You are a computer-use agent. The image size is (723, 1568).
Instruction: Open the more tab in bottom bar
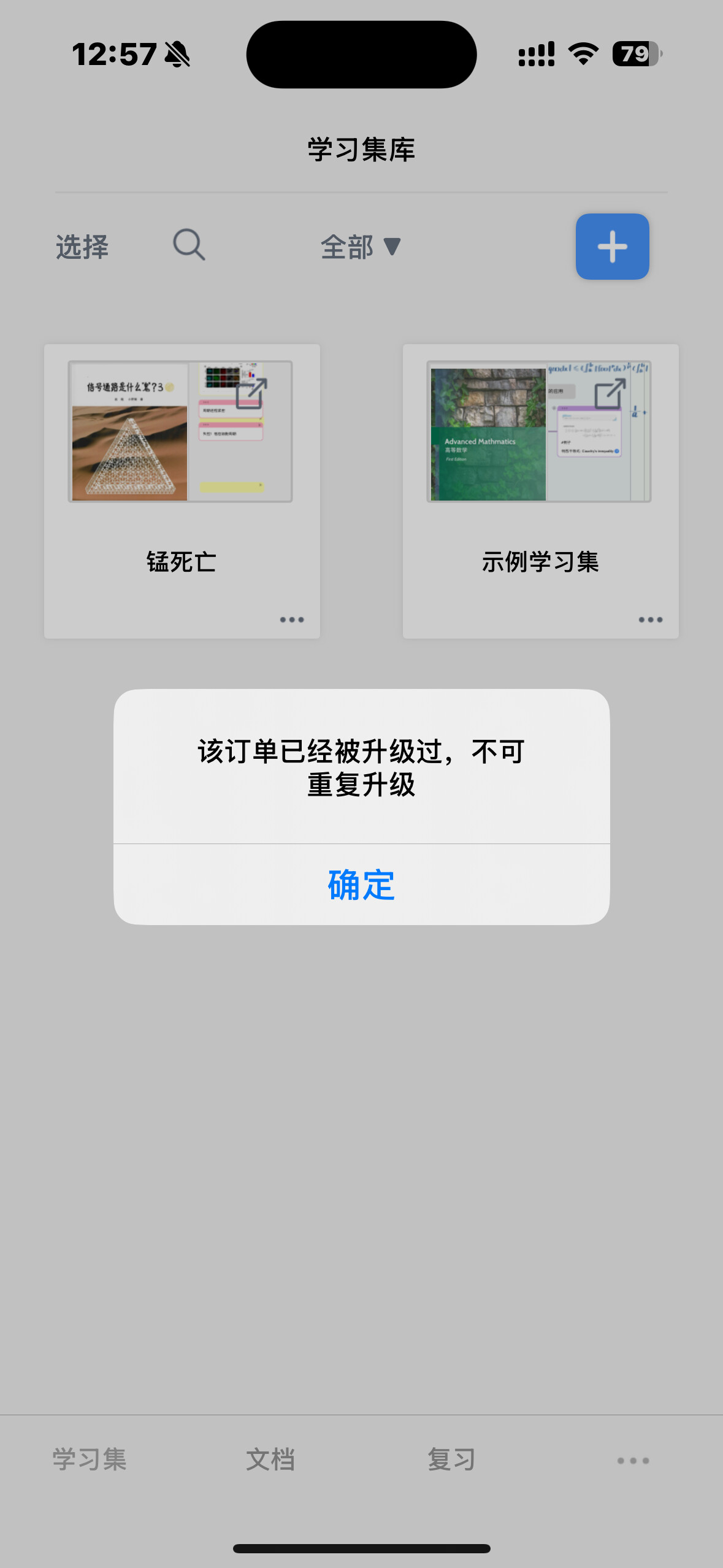point(633,1461)
